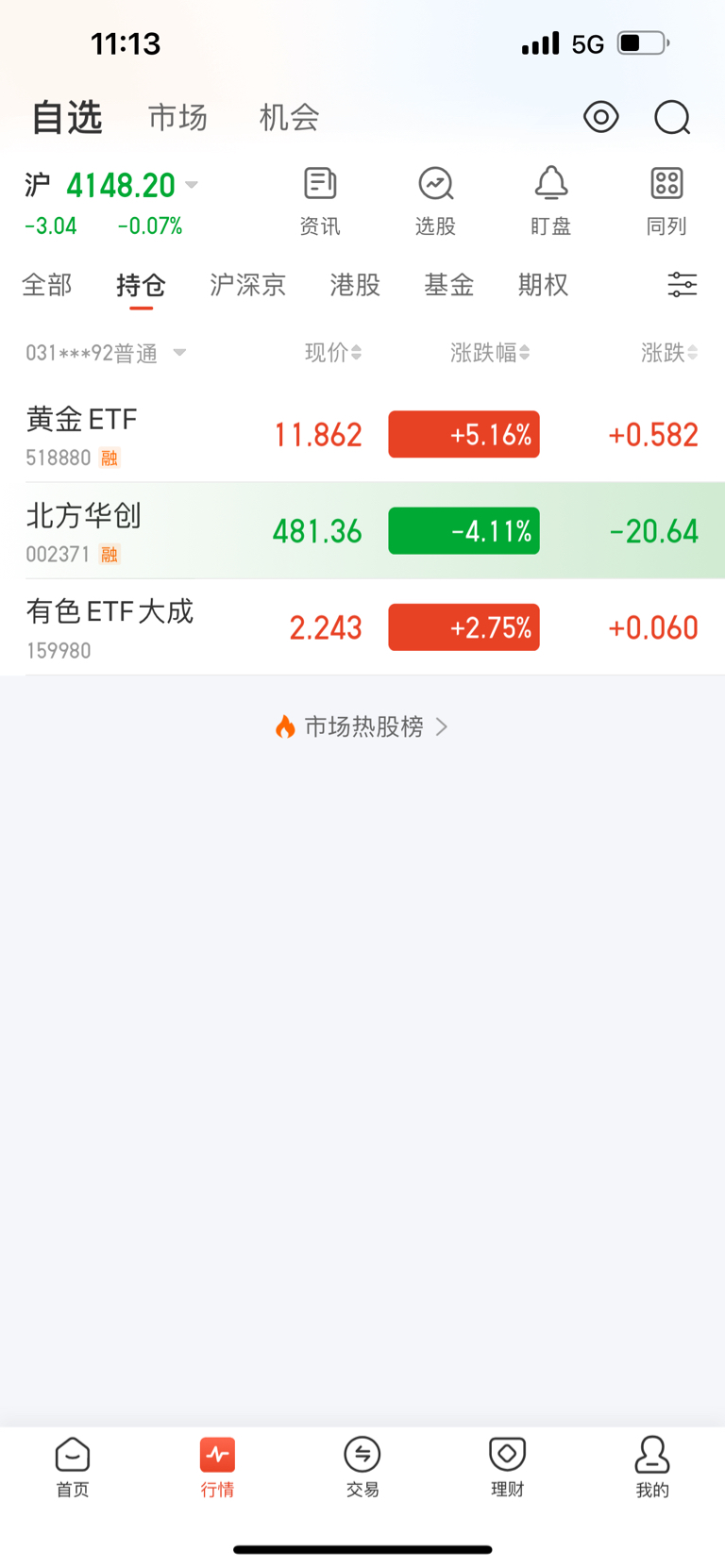725x1568 pixels.
Task: Open the search magnifier icon
Action: pos(672,118)
